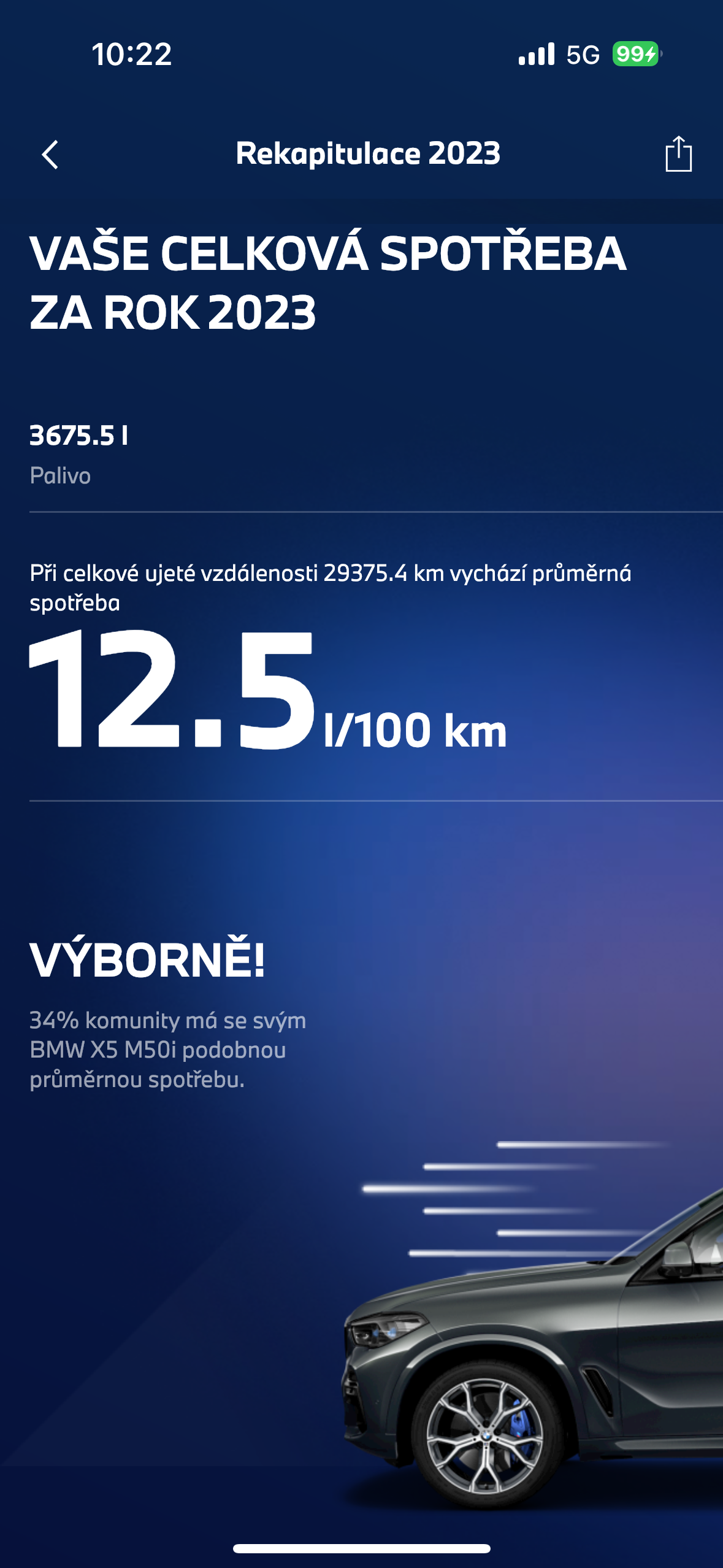Viewport: 723px width, 1568px height.
Task: Tap the battery charging indicator
Action: tap(635, 55)
